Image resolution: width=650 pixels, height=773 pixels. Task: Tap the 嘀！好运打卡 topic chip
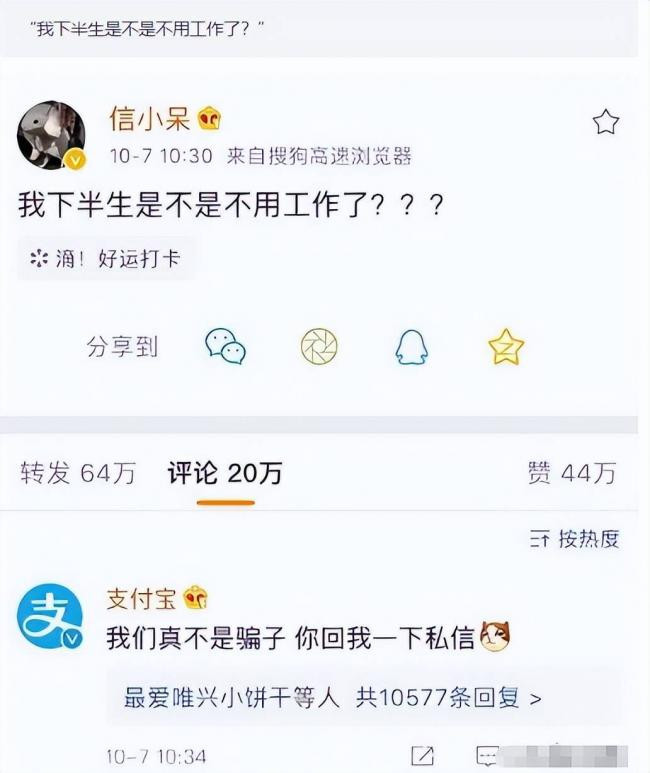pos(105,259)
